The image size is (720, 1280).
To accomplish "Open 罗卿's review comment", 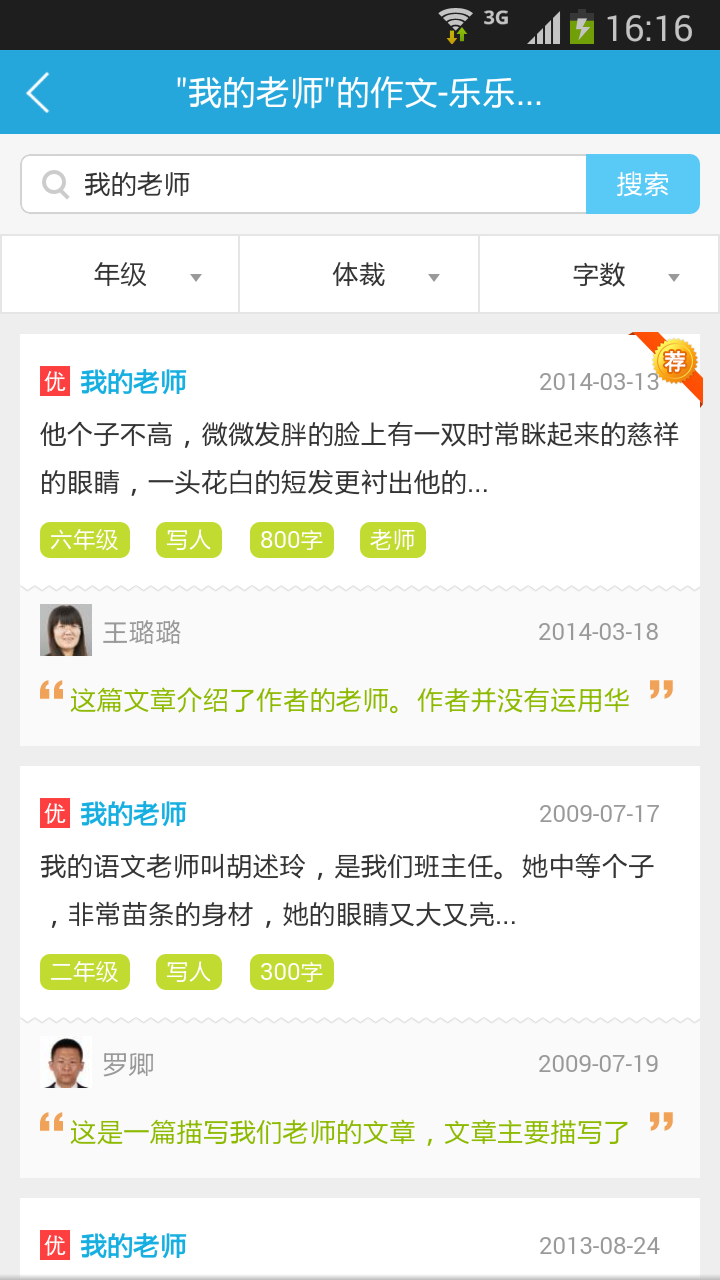I will 350,1132.
